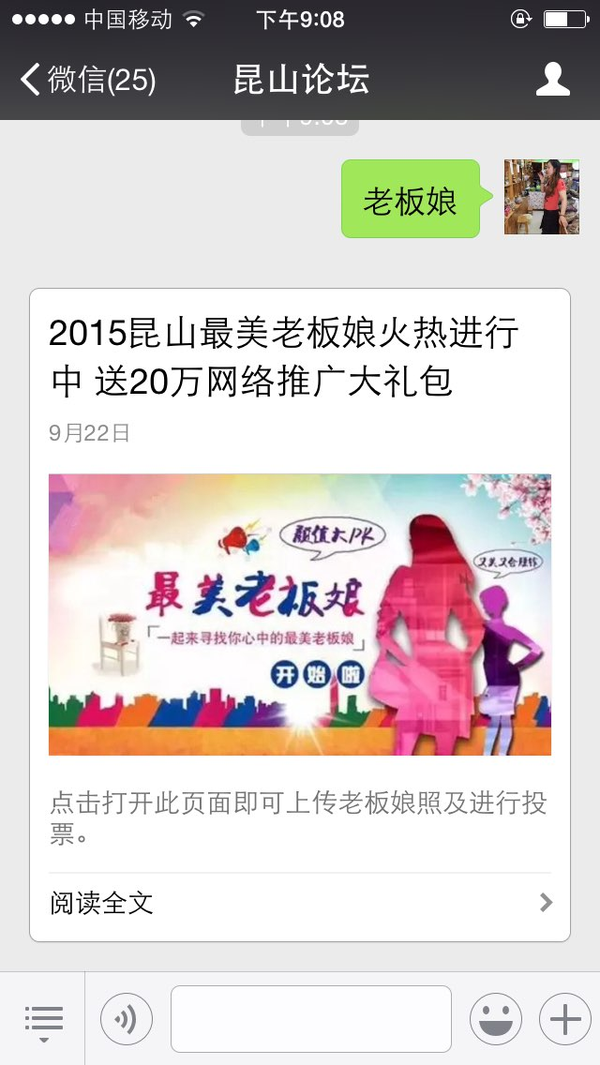Go back to the WeChat chat list

88,80
